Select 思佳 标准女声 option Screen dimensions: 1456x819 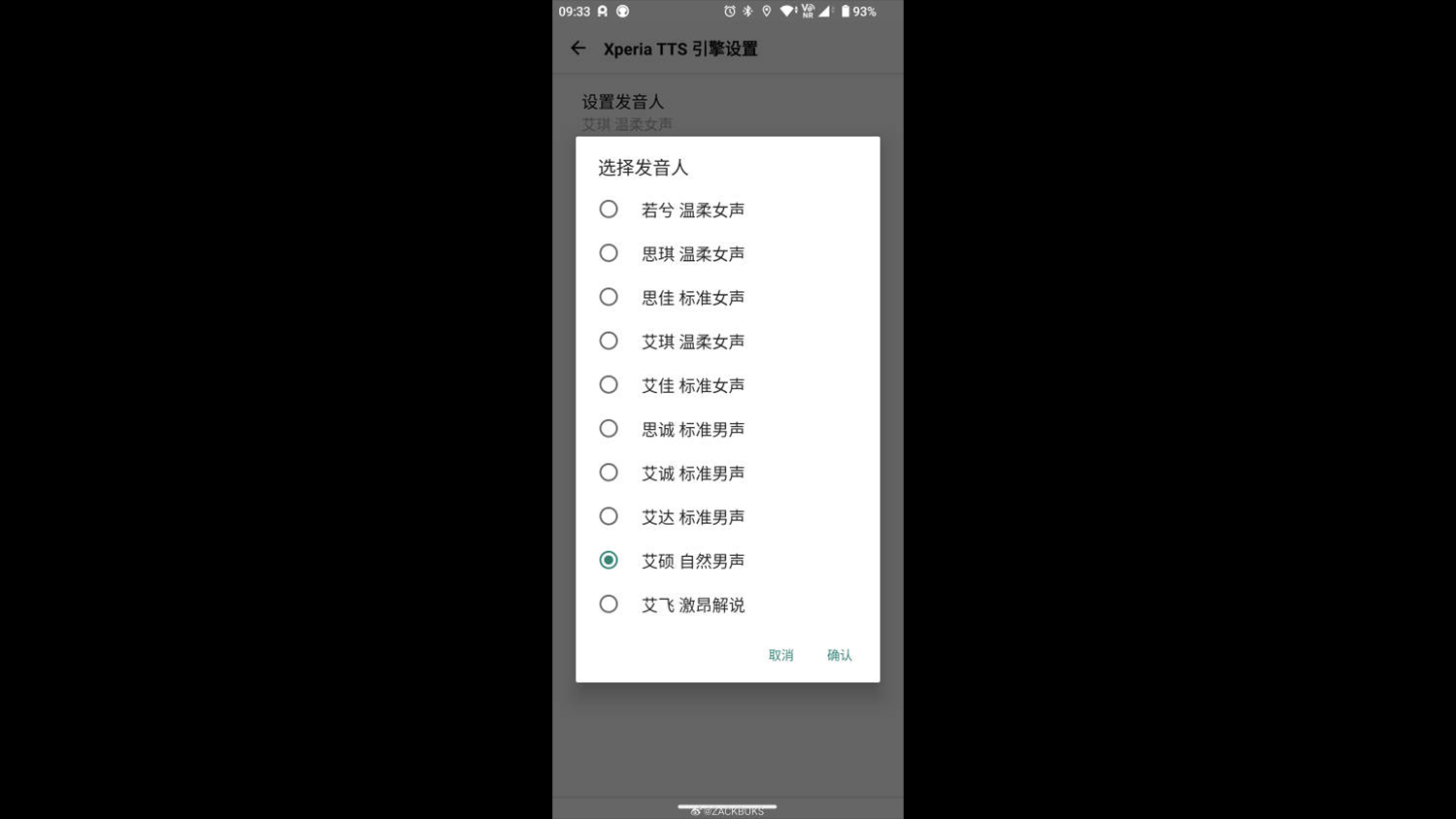[609, 297]
